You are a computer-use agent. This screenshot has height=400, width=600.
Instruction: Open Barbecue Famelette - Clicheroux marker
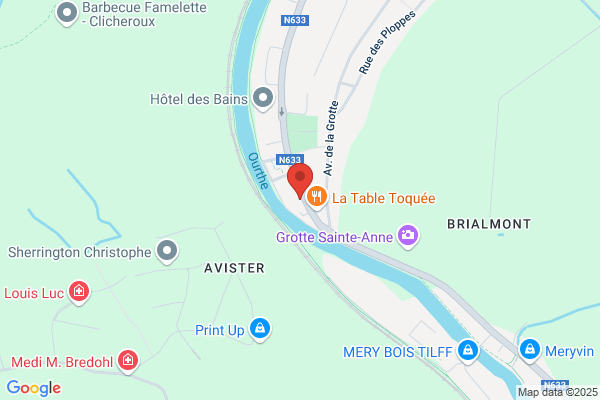[67, 14]
